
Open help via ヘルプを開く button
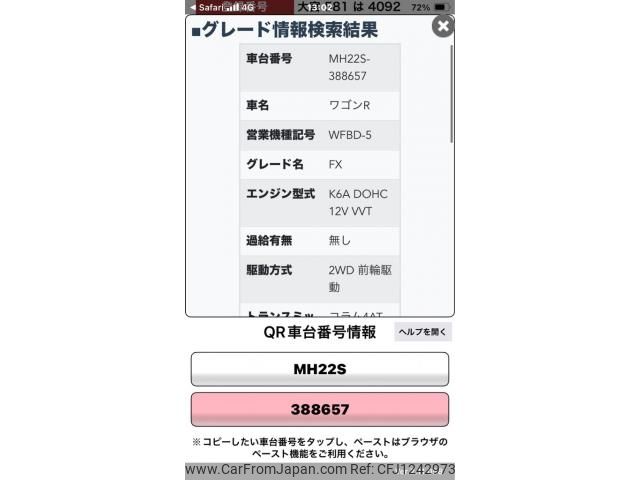click(x=423, y=332)
